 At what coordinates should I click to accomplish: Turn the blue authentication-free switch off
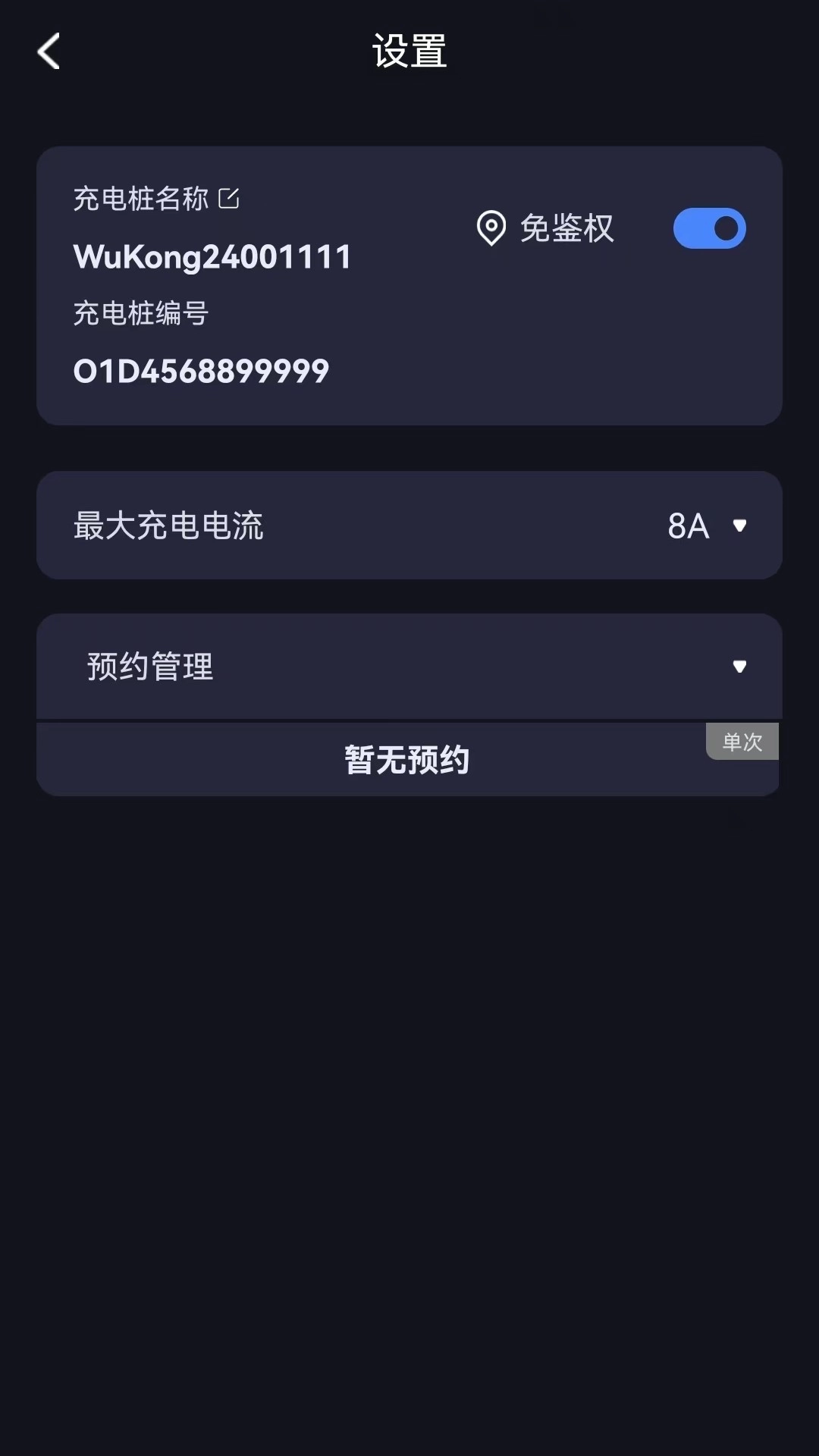(709, 227)
